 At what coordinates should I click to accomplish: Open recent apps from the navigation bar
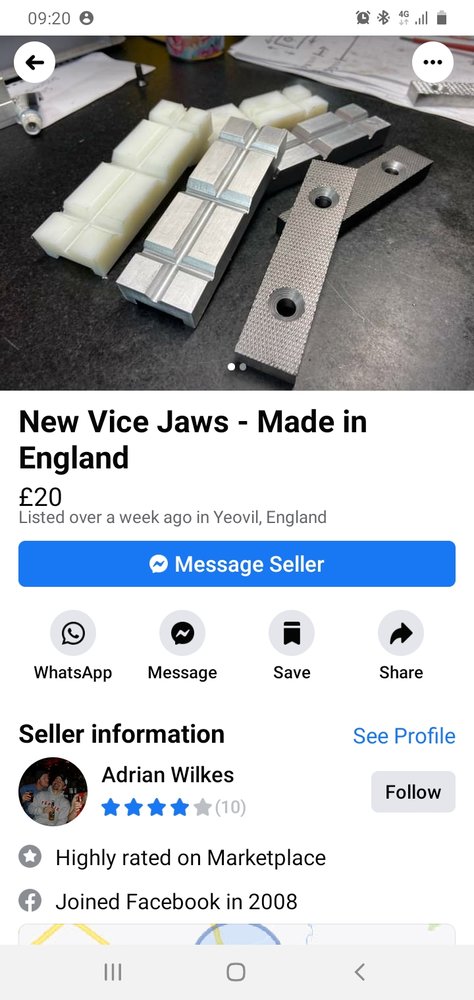[113, 972]
